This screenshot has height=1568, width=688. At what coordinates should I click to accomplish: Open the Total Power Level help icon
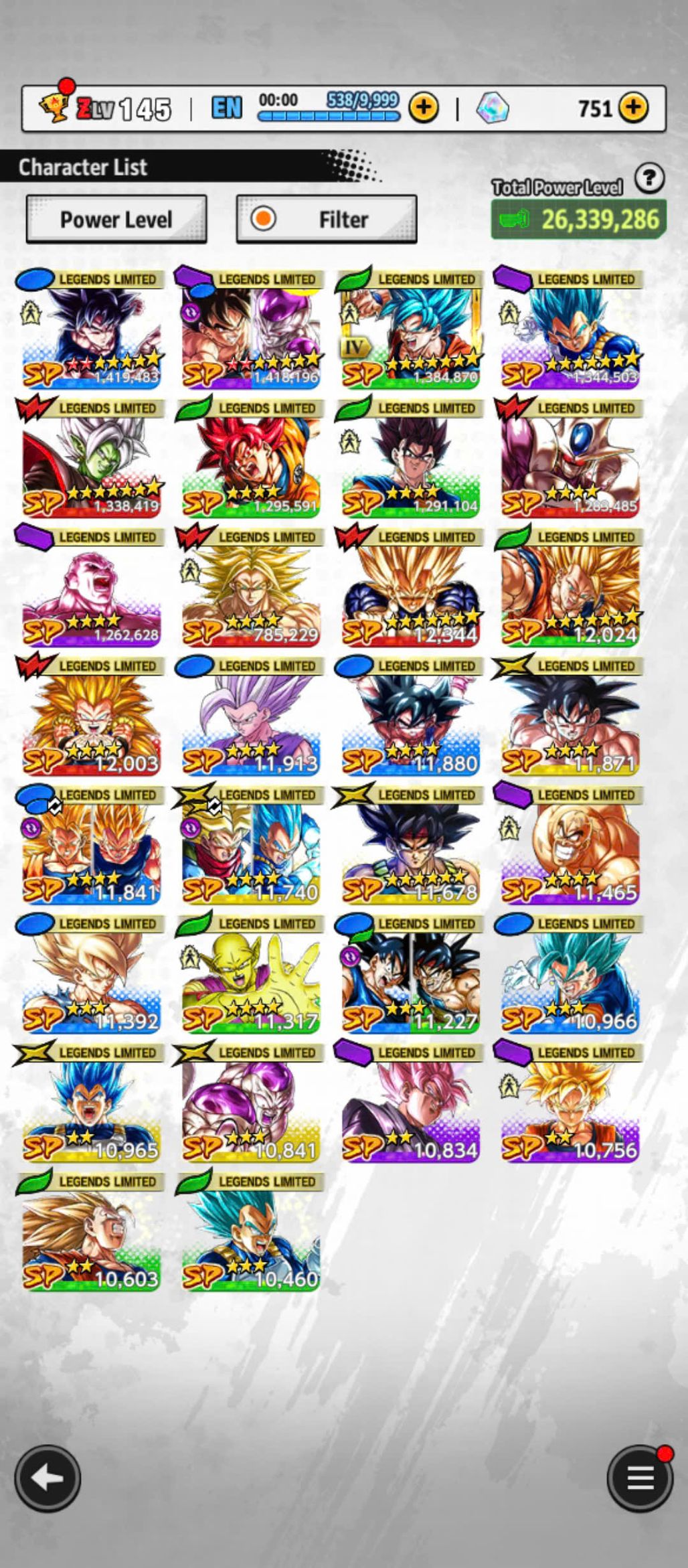tap(649, 179)
